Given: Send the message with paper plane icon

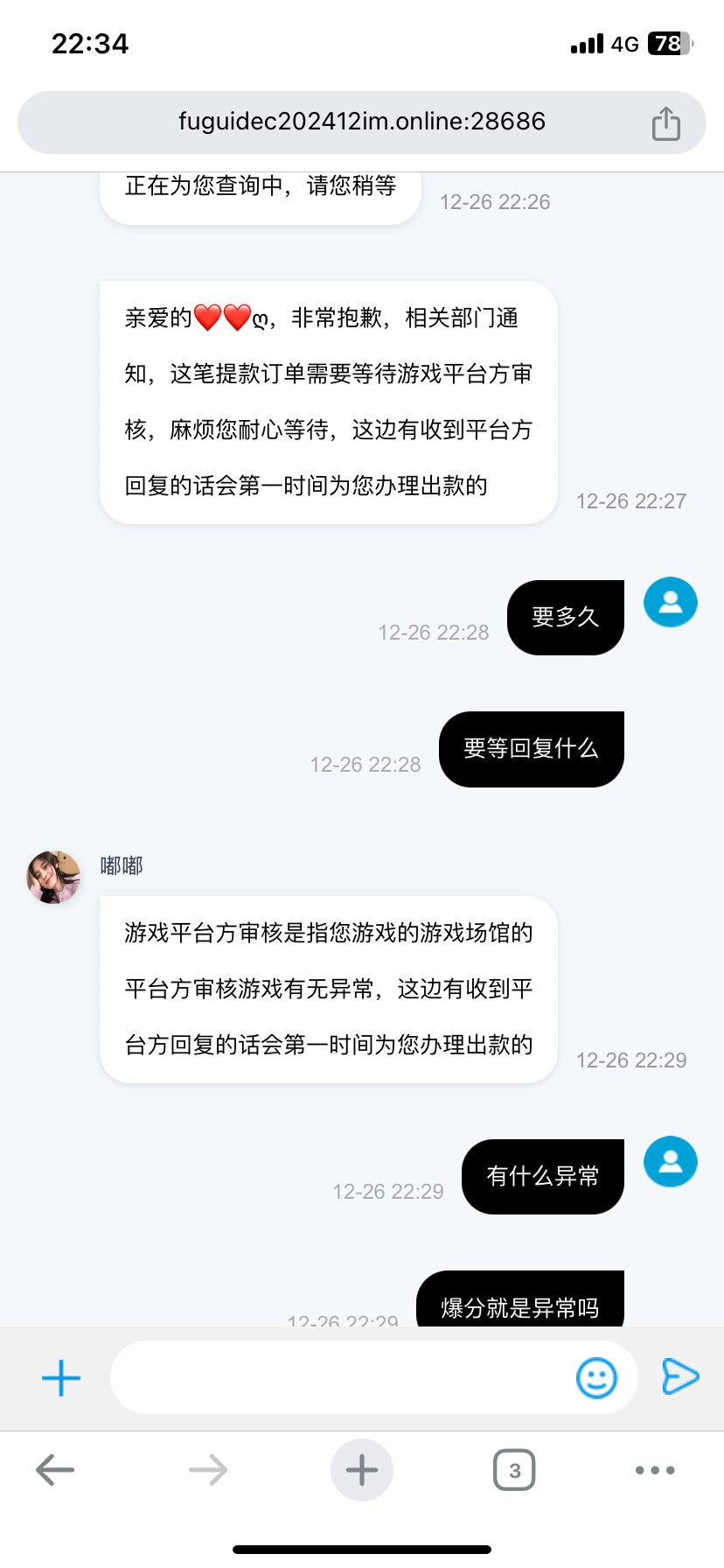Looking at the screenshot, I should [680, 1376].
